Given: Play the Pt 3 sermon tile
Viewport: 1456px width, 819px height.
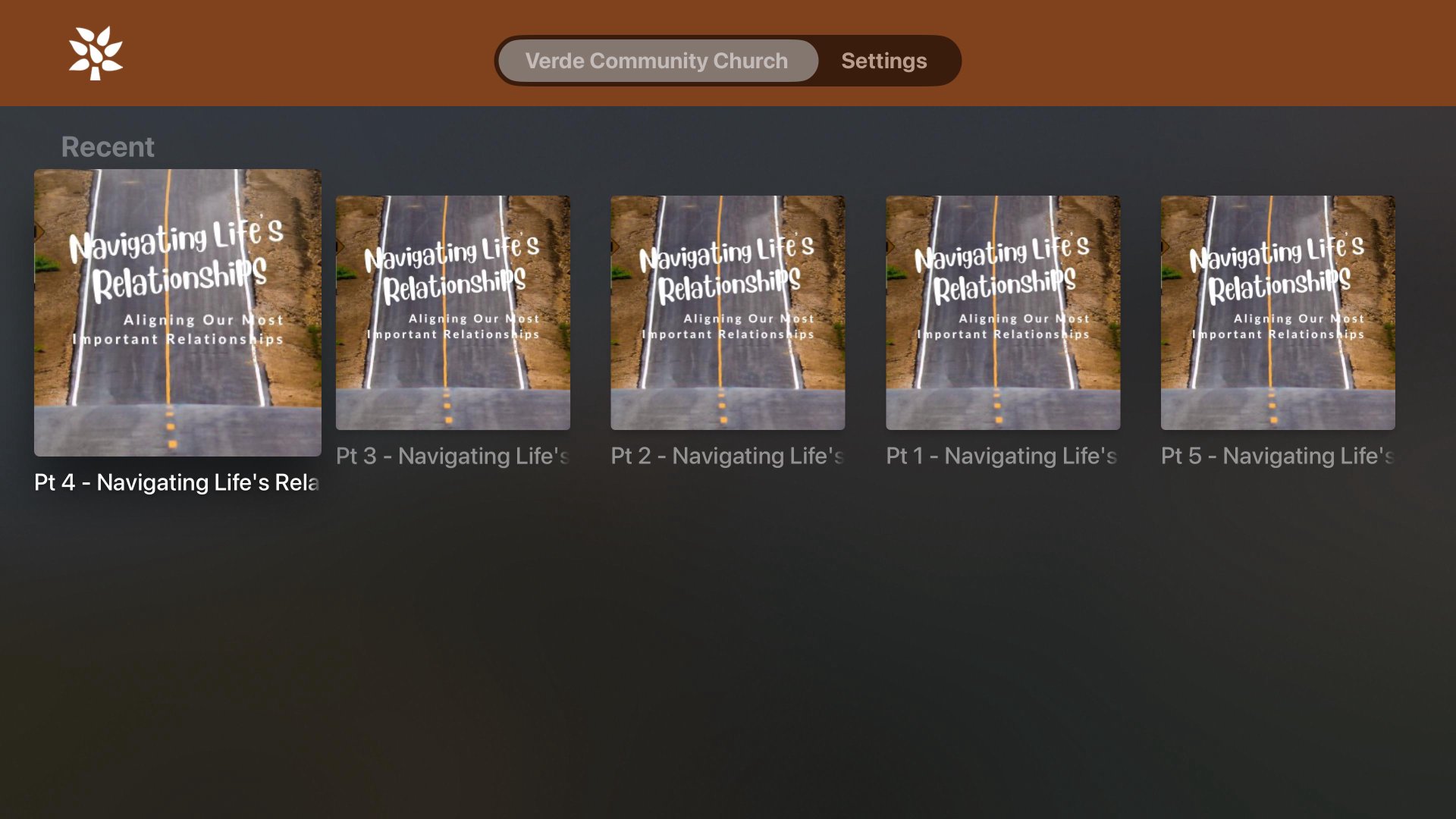Looking at the screenshot, I should pyautogui.click(x=453, y=312).
